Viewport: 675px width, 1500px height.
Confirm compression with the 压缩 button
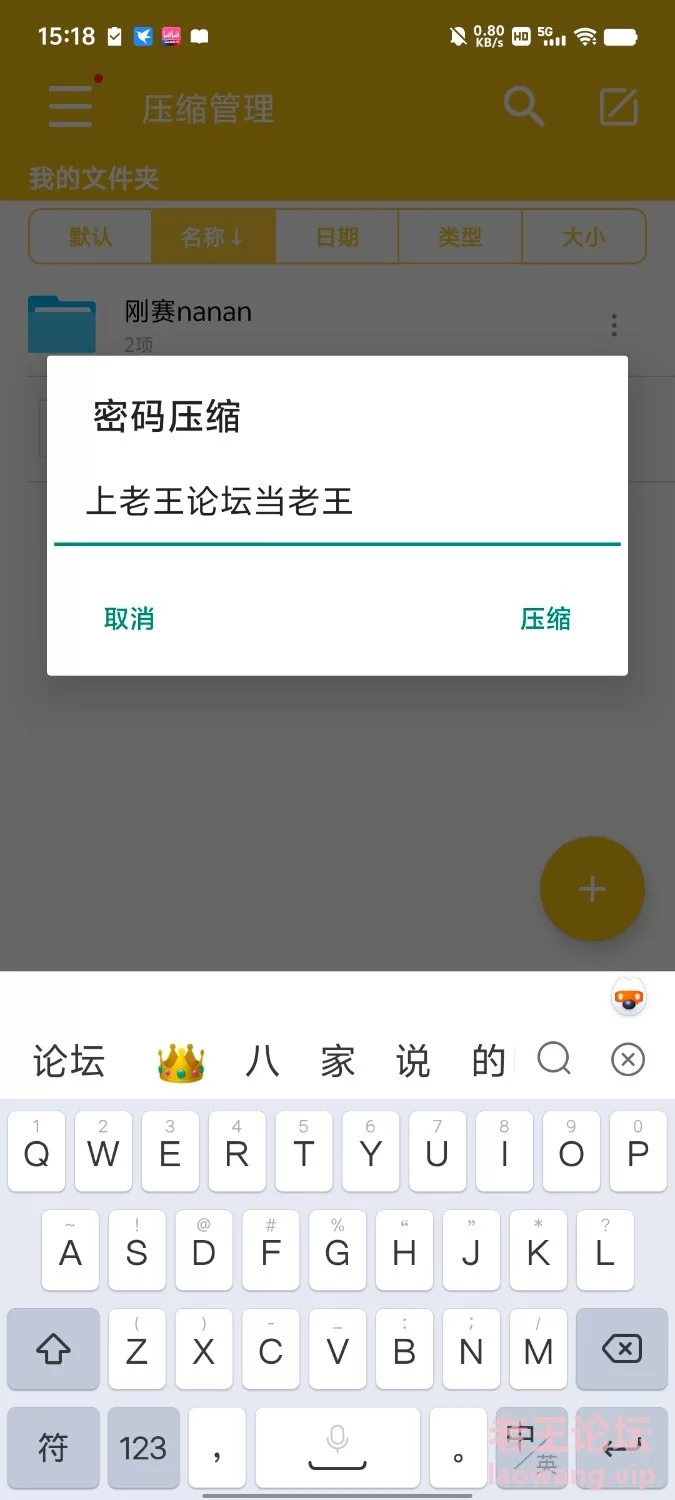[545, 619]
